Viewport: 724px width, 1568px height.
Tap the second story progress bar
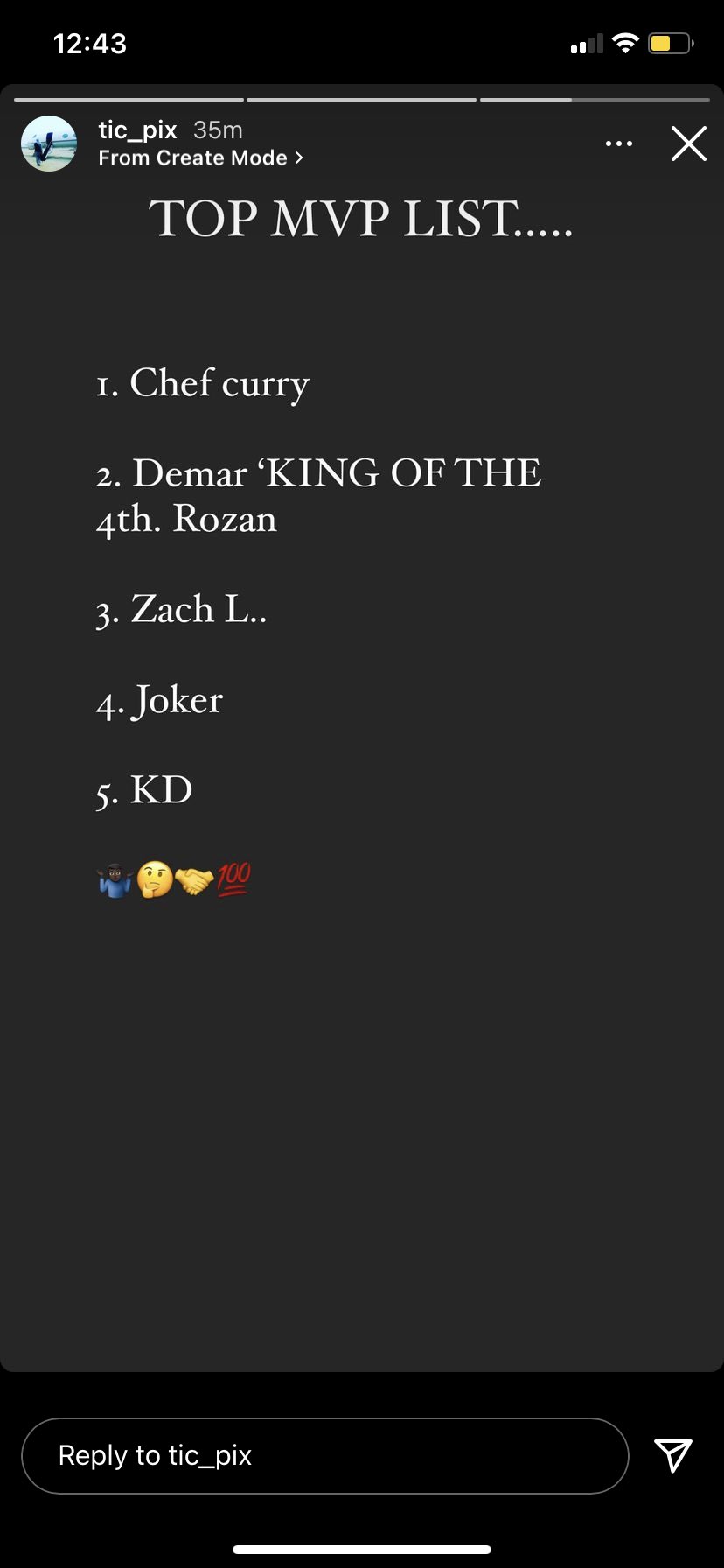pos(361,99)
